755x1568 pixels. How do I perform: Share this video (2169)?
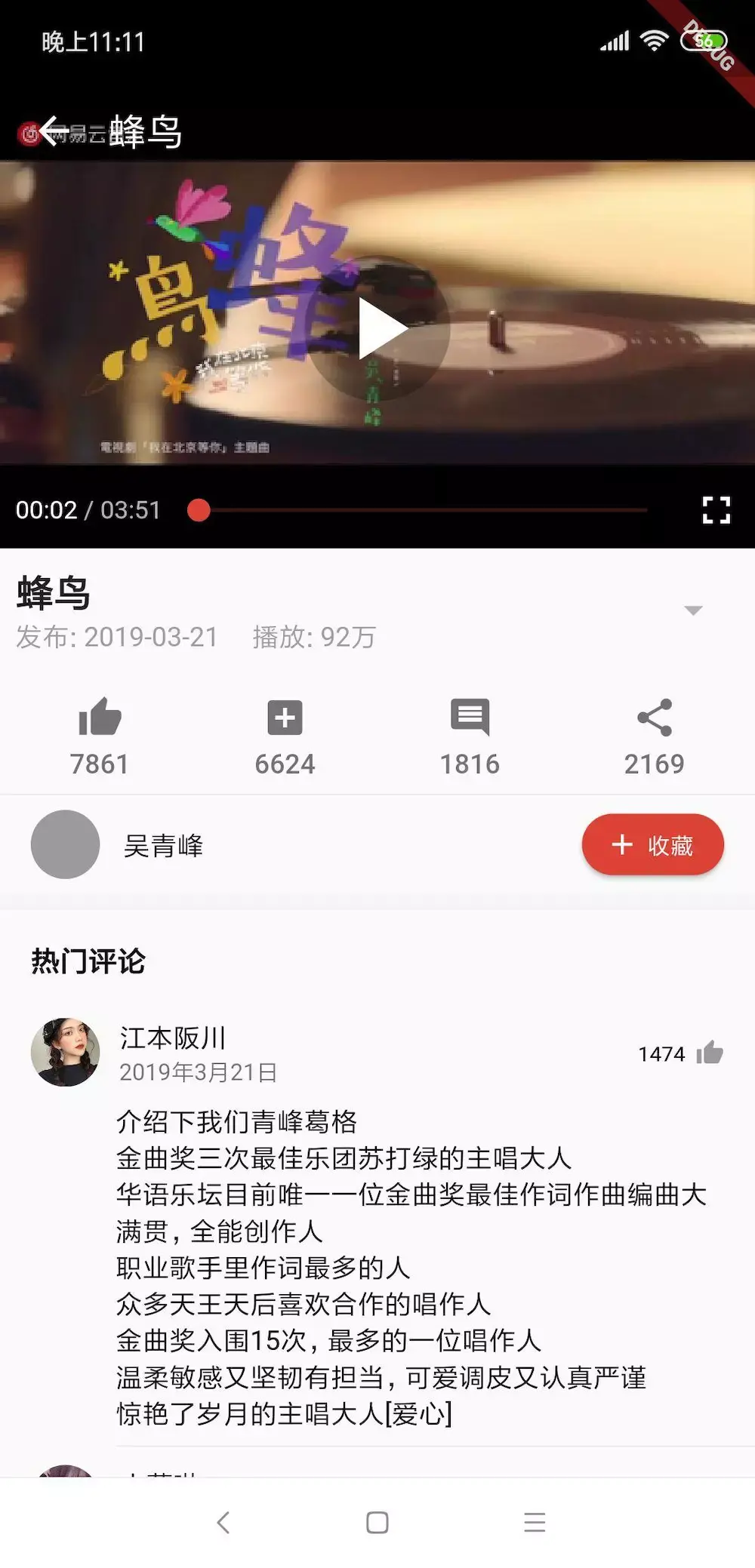click(x=654, y=717)
